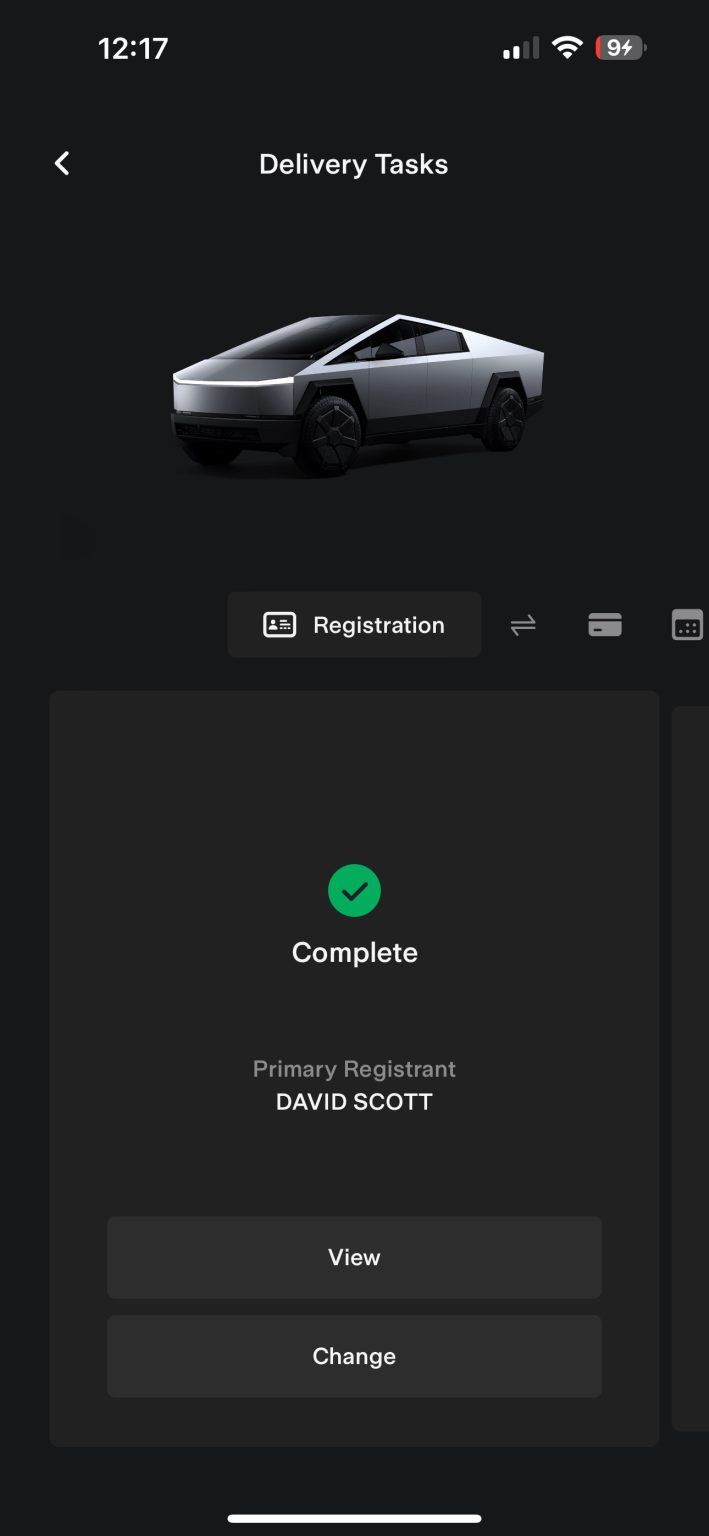Open the payment card tab
709x1536 pixels.
605,625
